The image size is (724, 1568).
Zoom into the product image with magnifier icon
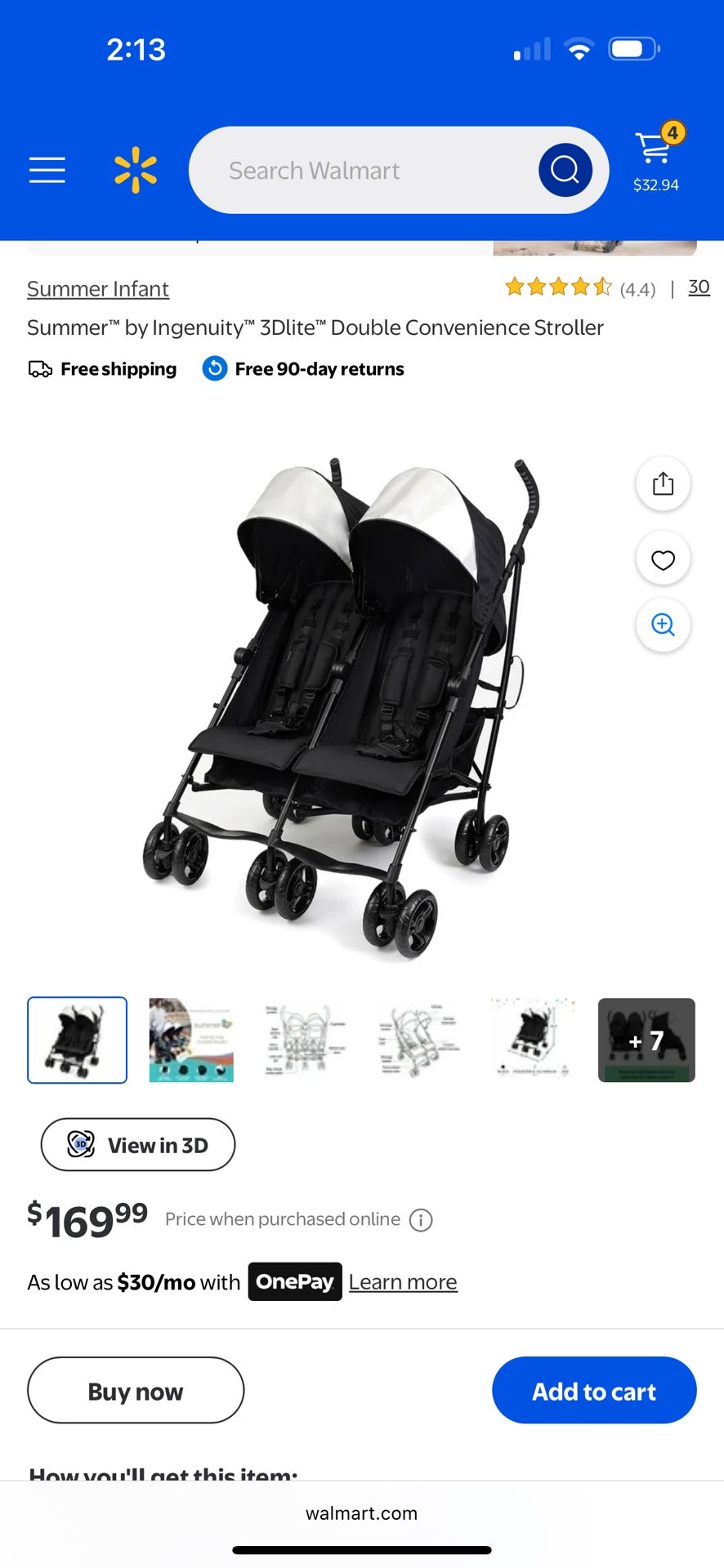[x=663, y=625]
